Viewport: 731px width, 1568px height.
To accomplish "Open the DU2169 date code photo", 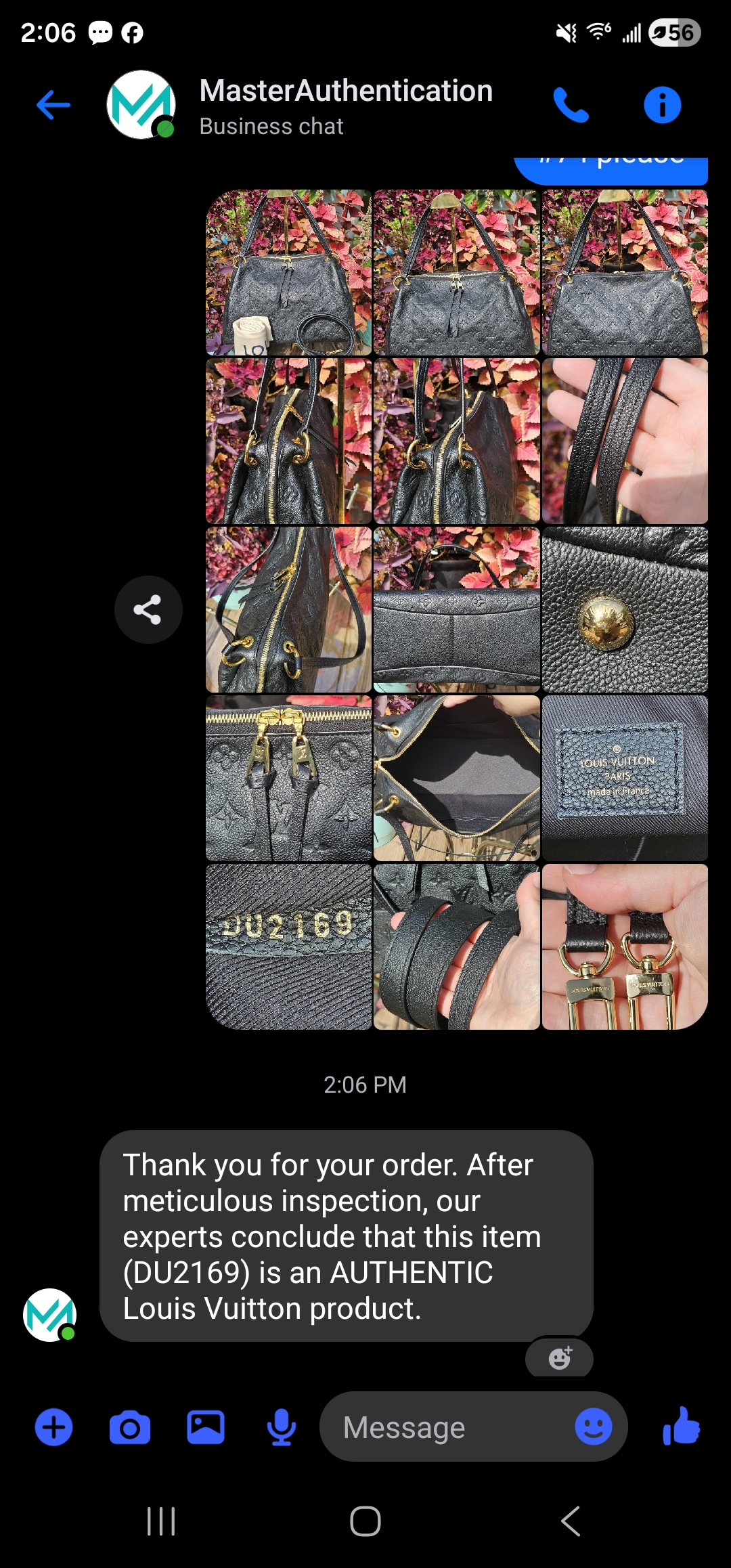I will click(x=289, y=946).
